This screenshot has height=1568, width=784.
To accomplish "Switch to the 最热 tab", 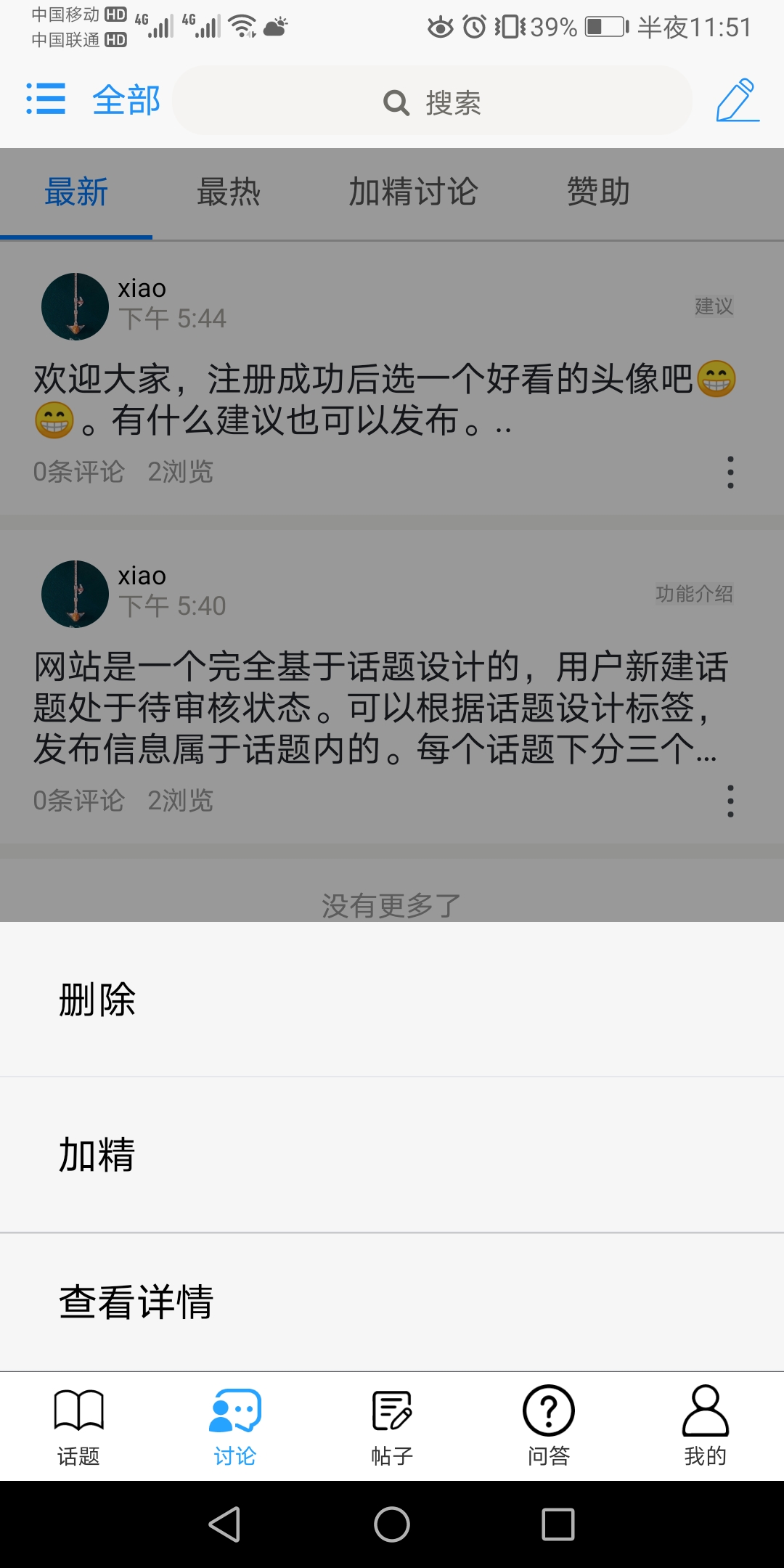I will [x=228, y=192].
